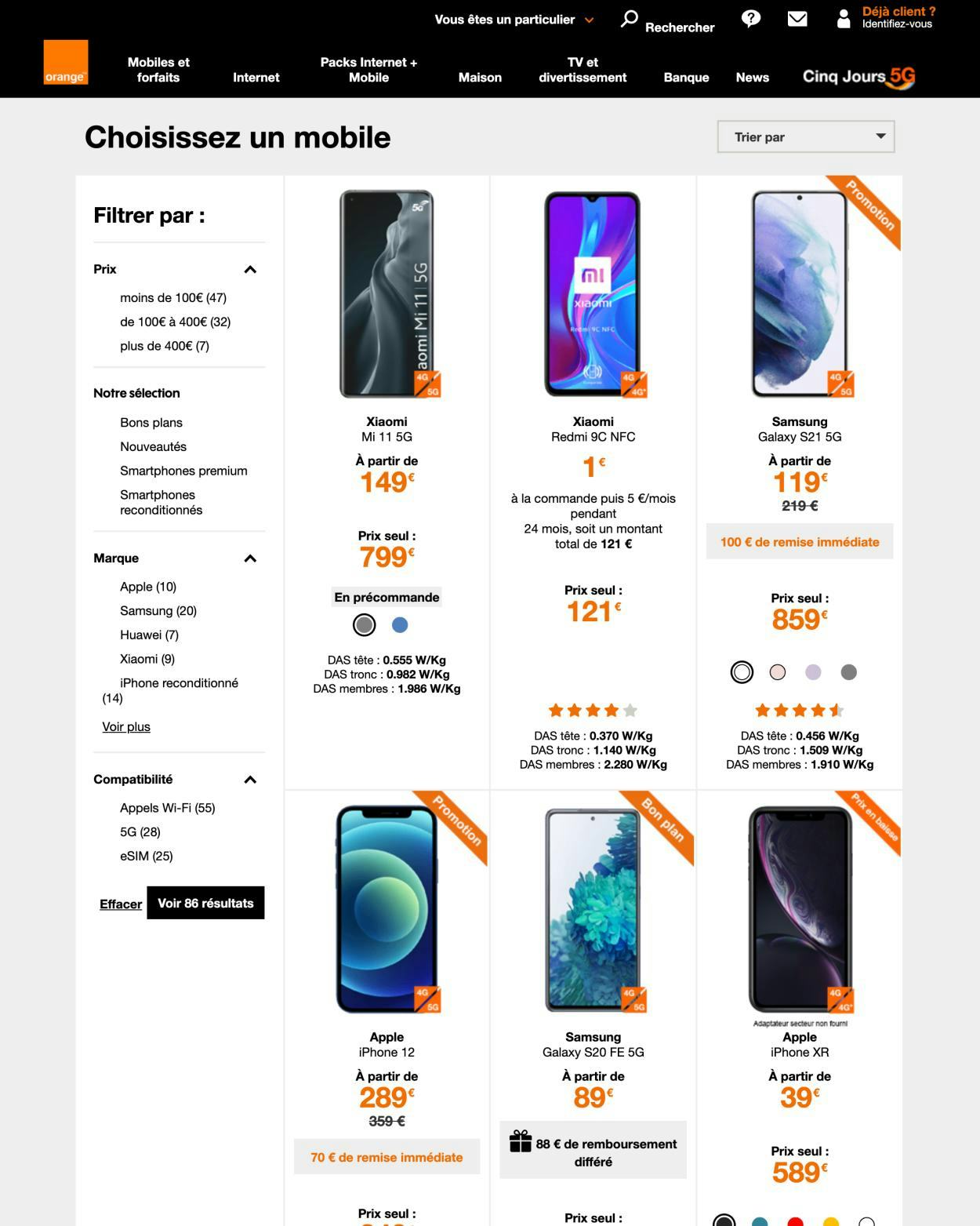980x1226 pixels.
Task: Collapse the Compatibilité filter section
Action: pyautogui.click(x=250, y=780)
